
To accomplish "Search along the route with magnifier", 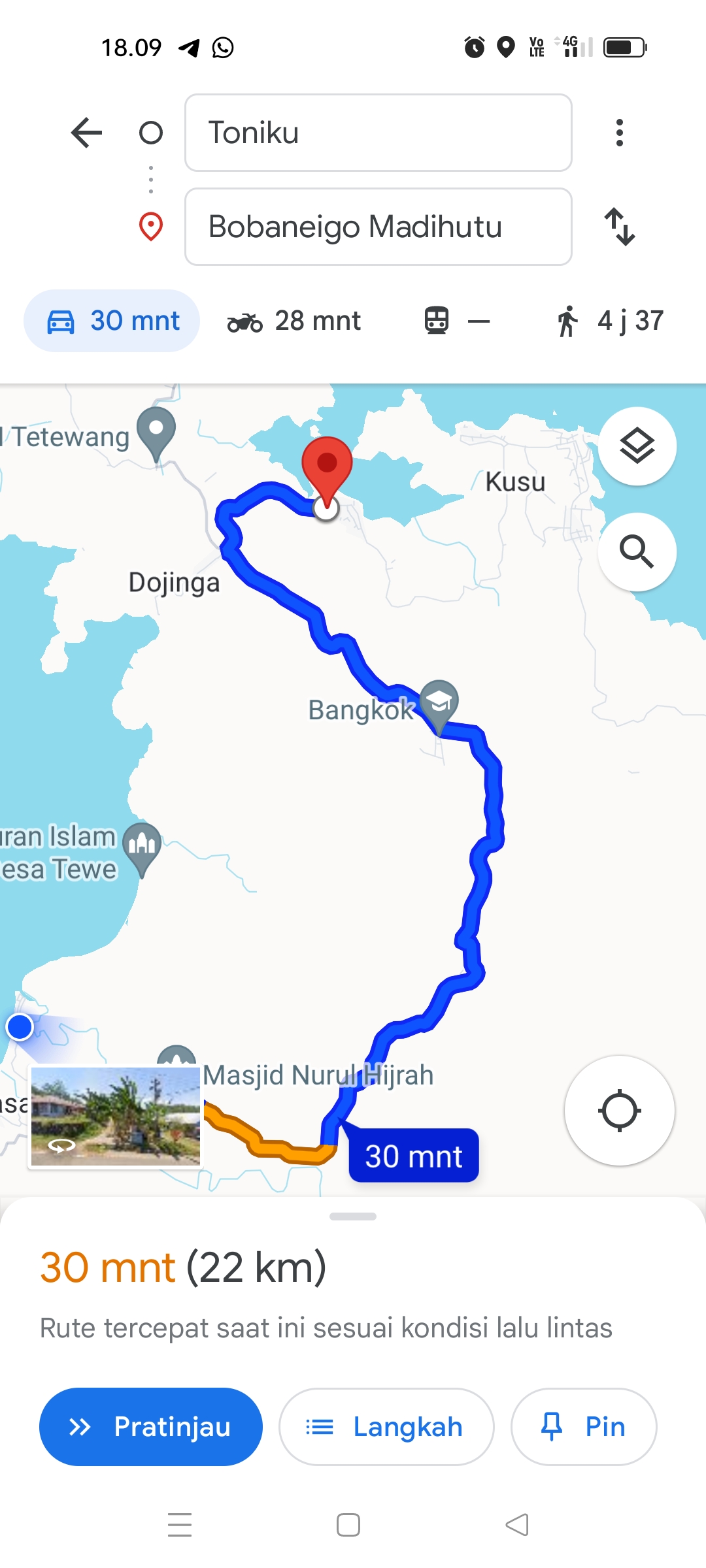I will pos(637,552).
